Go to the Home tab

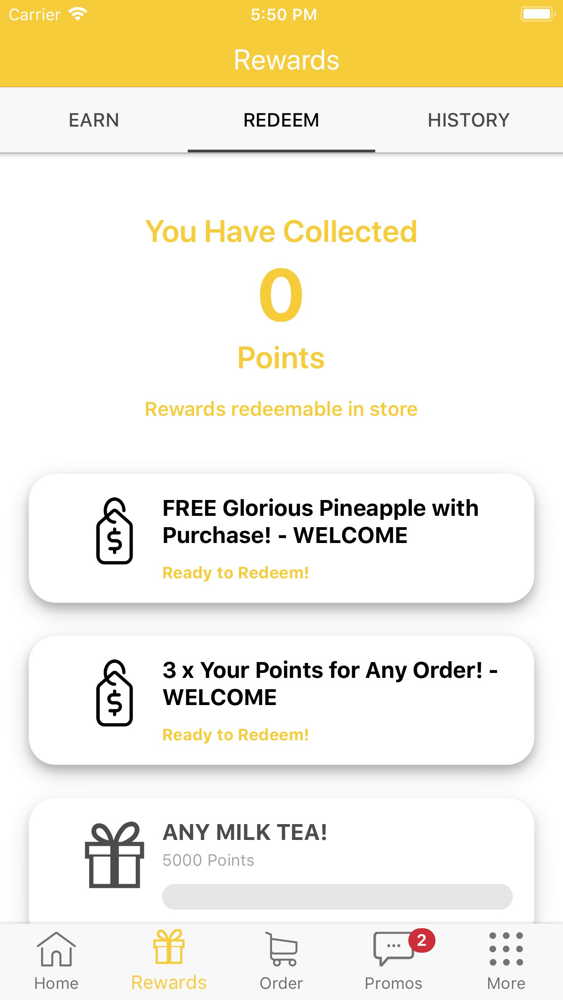click(x=56, y=961)
